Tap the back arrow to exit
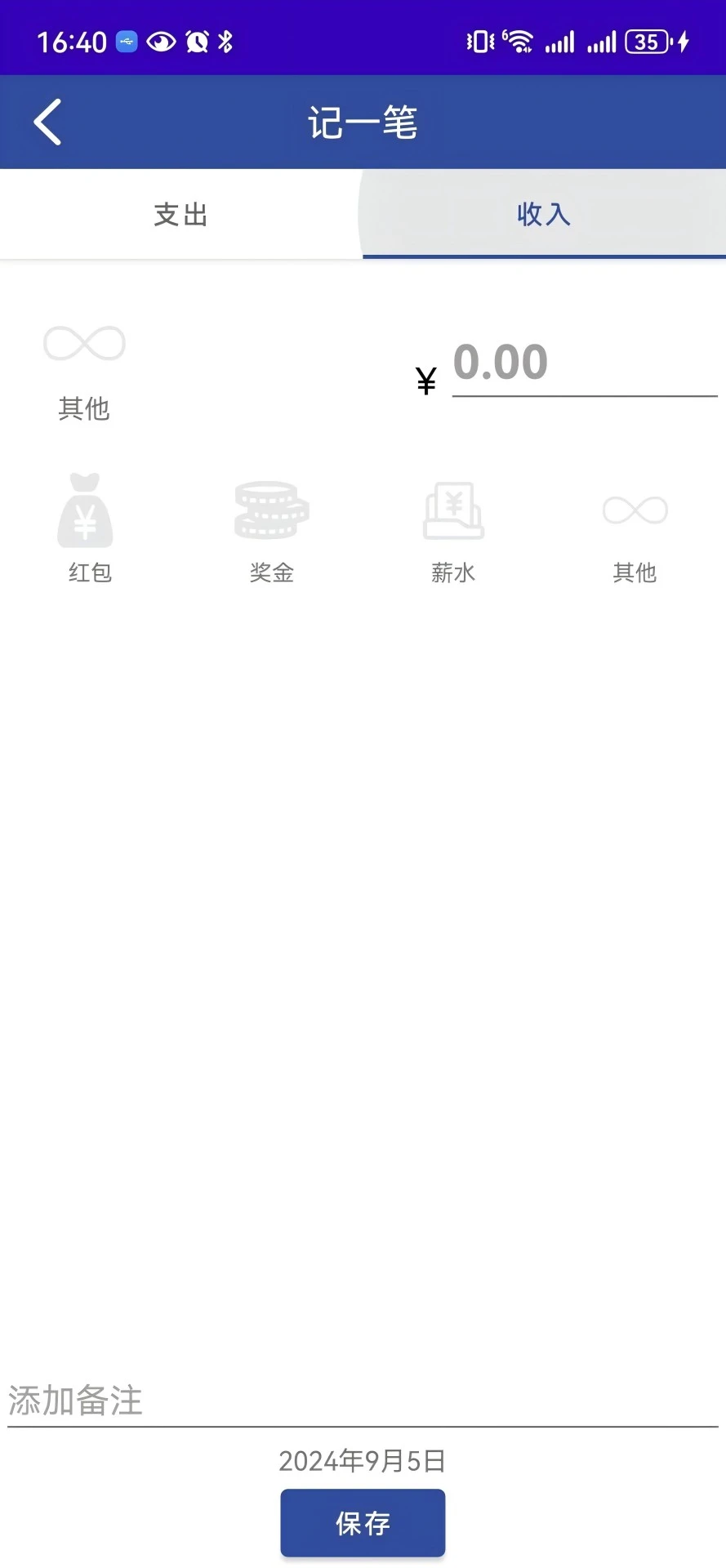 pyautogui.click(x=47, y=121)
